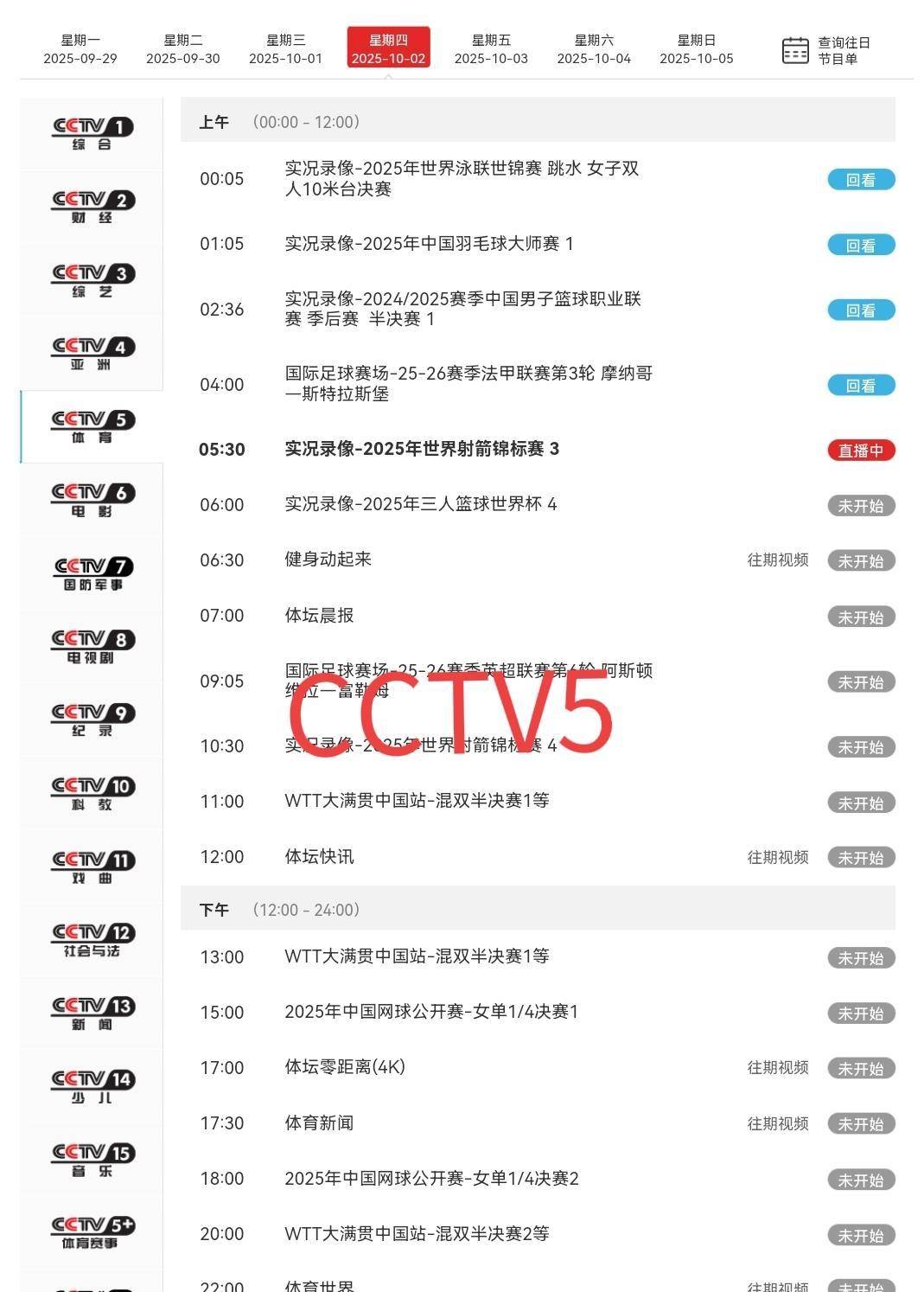Select Monday 2025-09-29 date tab

[80, 49]
